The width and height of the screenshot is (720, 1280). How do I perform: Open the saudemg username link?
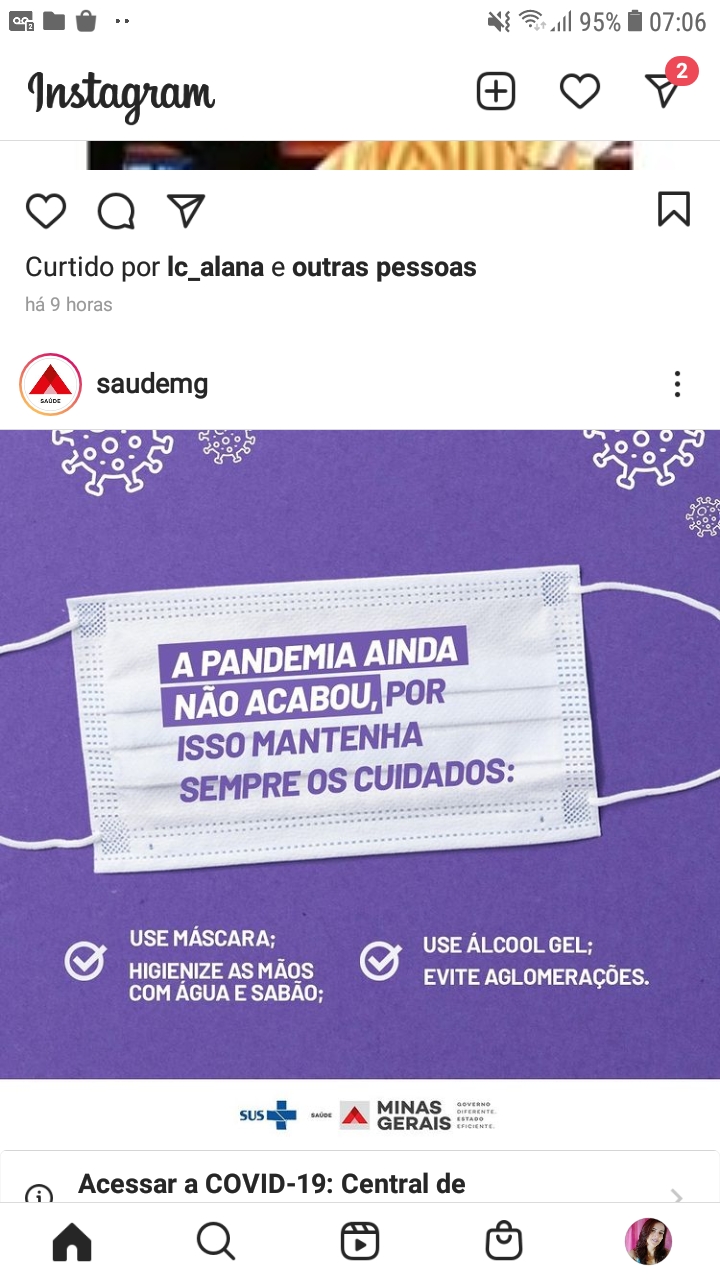point(152,384)
